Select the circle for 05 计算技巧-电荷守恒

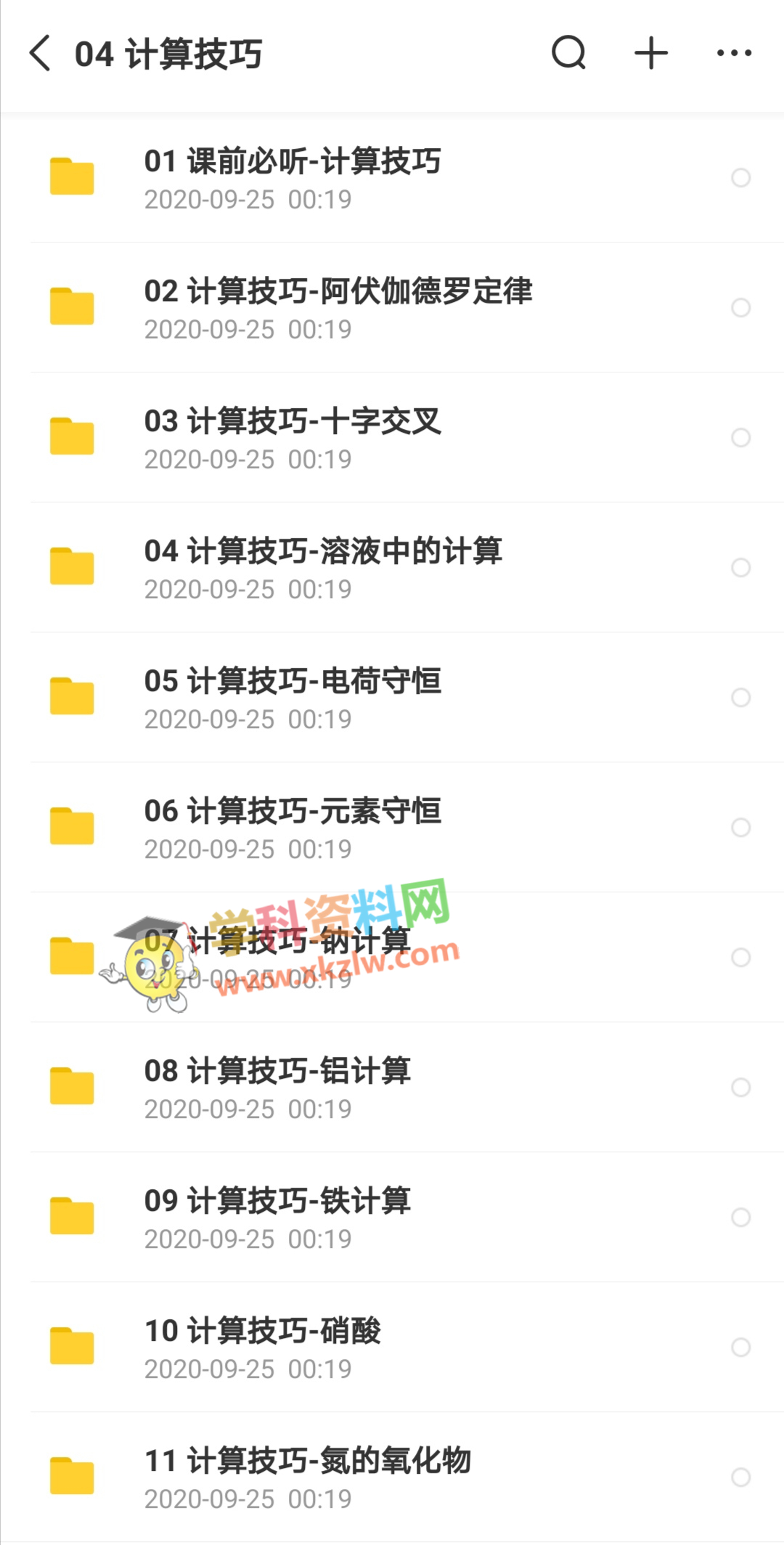point(740,698)
